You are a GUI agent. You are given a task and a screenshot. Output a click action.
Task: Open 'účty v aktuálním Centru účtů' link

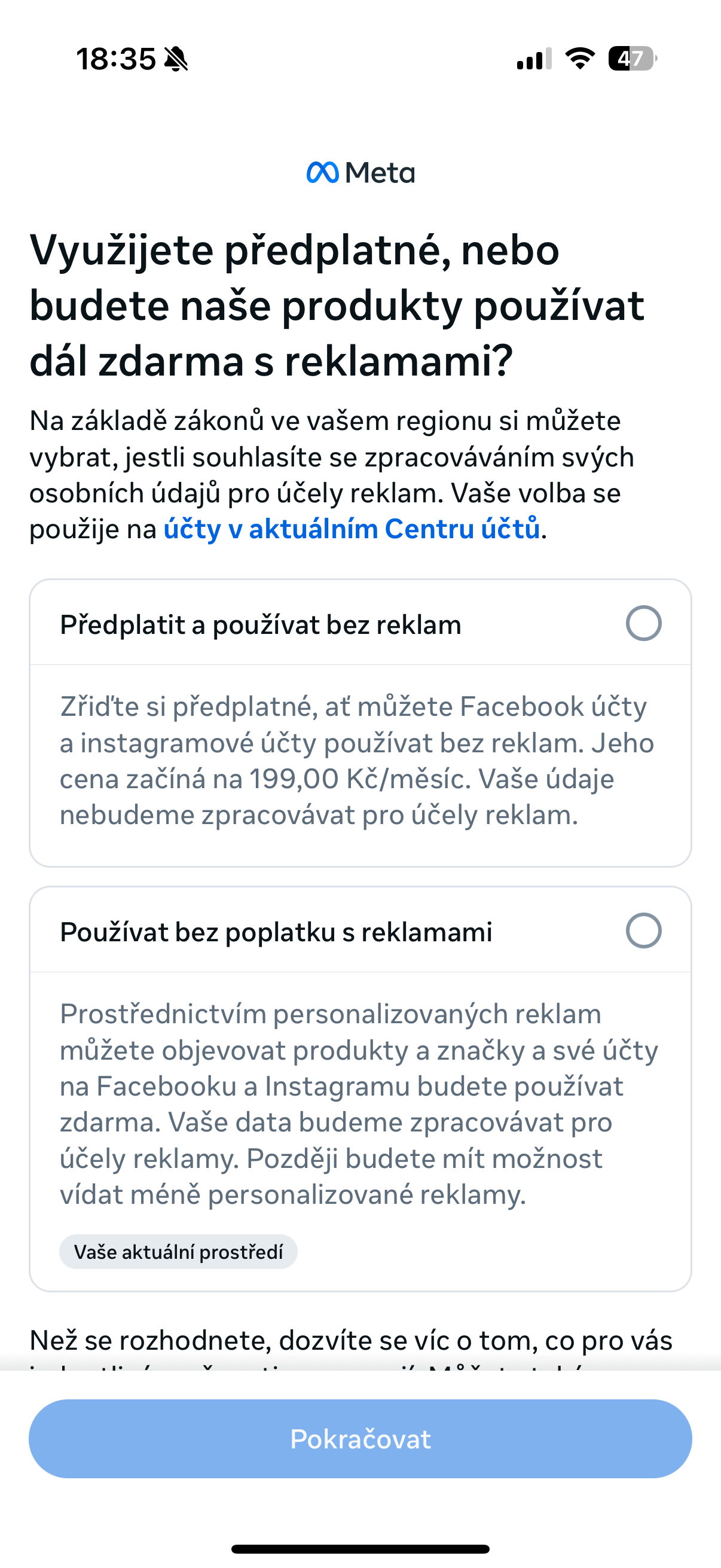coord(352,529)
